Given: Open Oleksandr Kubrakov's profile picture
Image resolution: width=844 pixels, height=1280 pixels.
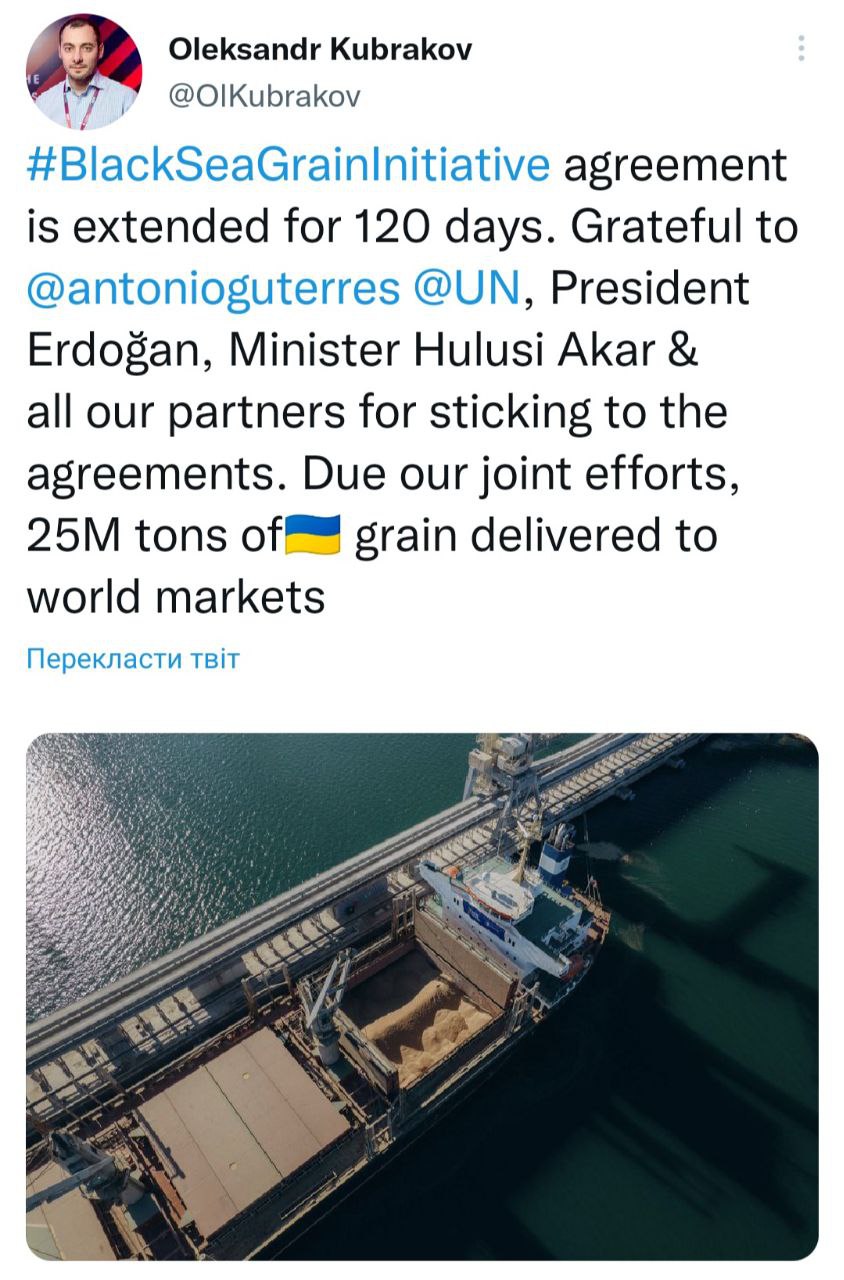Looking at the screenshot, I should click(84, 72).
